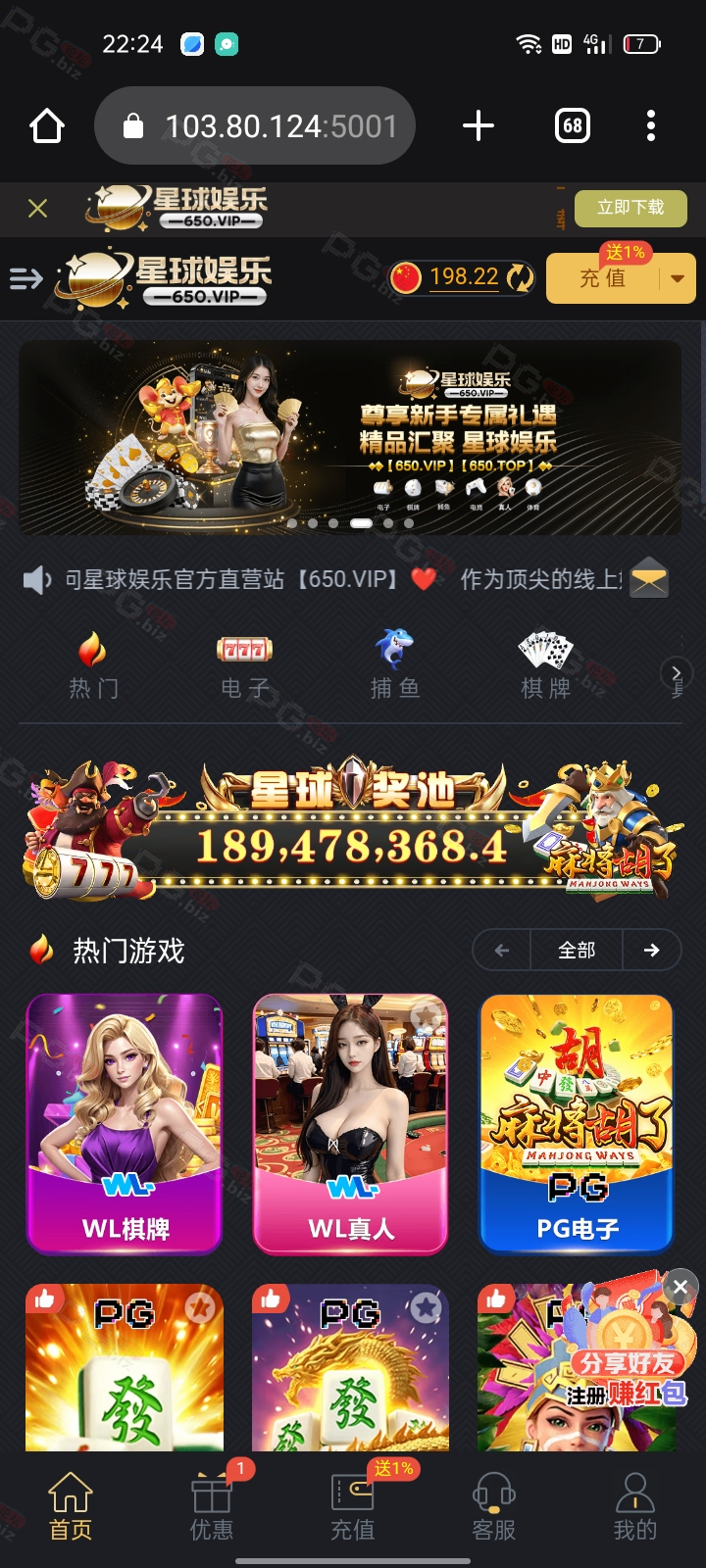The height and width of the screenshot is (1568, 706).
Task: Open the side drawer menu
Action: (x=25, y=279)
